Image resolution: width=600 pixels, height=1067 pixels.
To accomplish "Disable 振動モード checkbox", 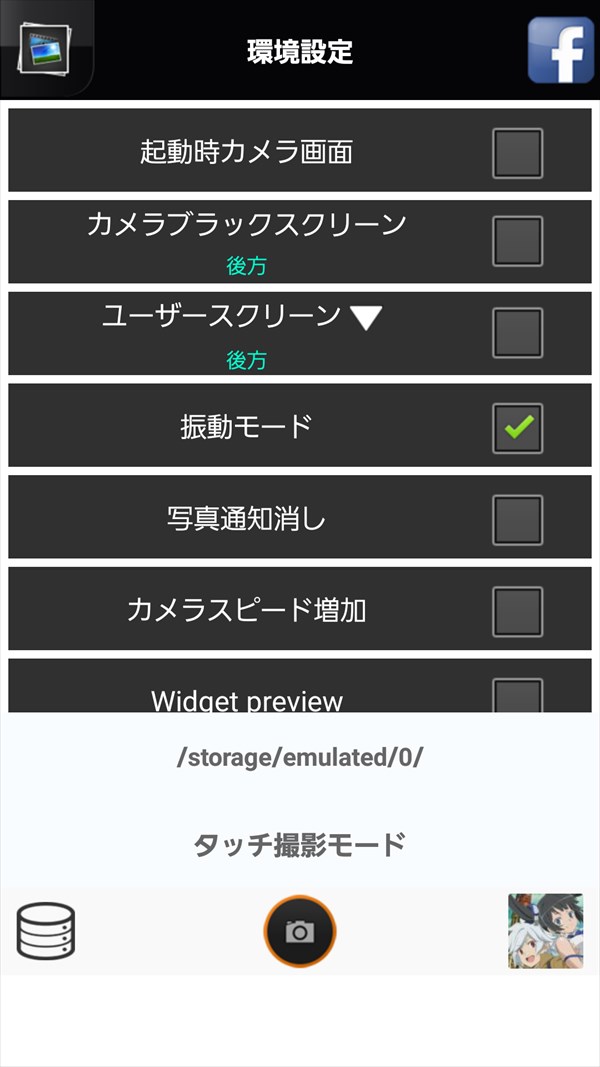I will (518, 428).
